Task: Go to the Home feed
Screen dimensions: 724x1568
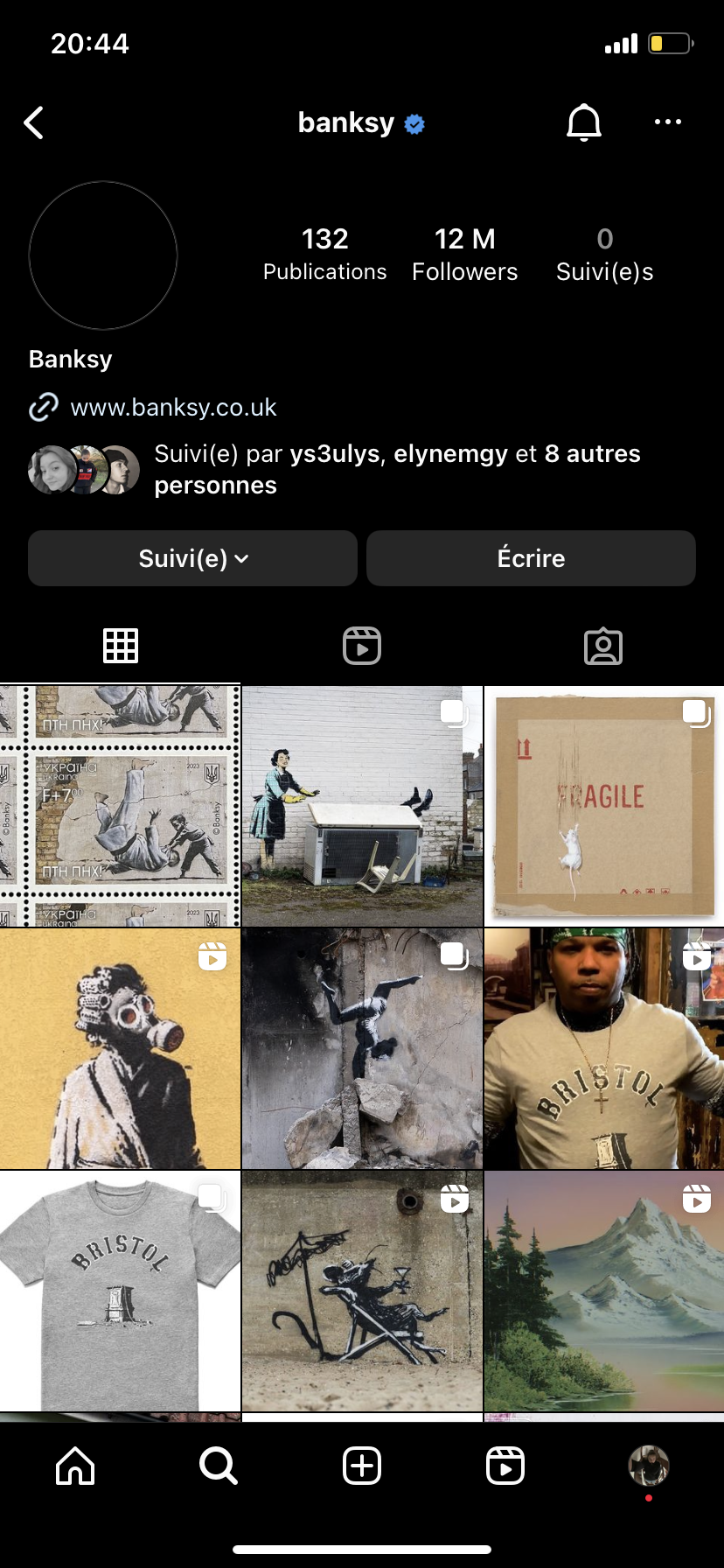Action: (x=75, y=1466)
